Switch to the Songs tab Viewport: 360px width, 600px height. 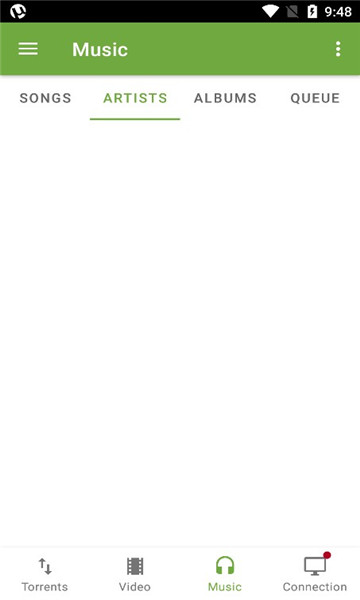click(45, 98)
